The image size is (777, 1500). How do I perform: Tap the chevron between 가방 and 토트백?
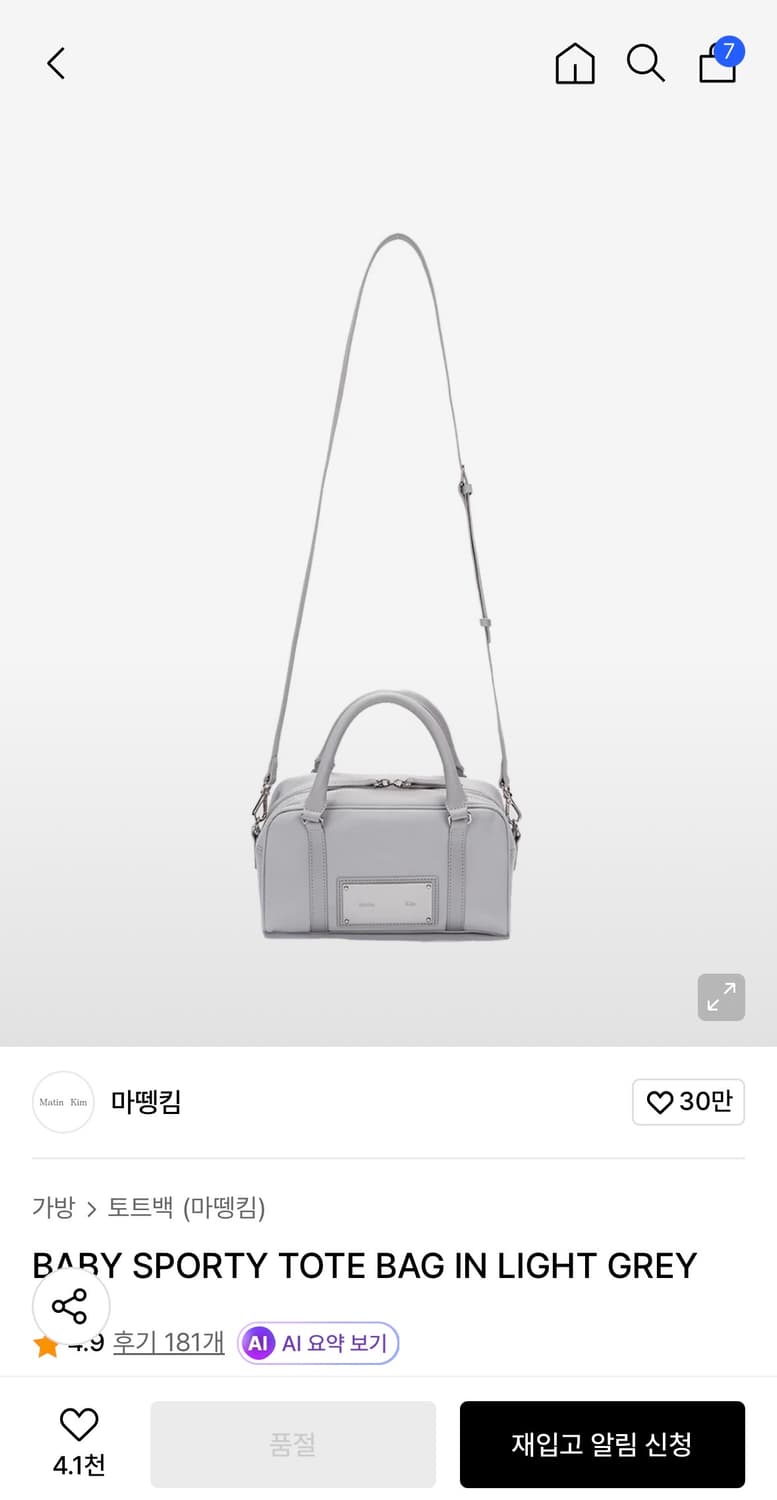[x=91, y=1208]
